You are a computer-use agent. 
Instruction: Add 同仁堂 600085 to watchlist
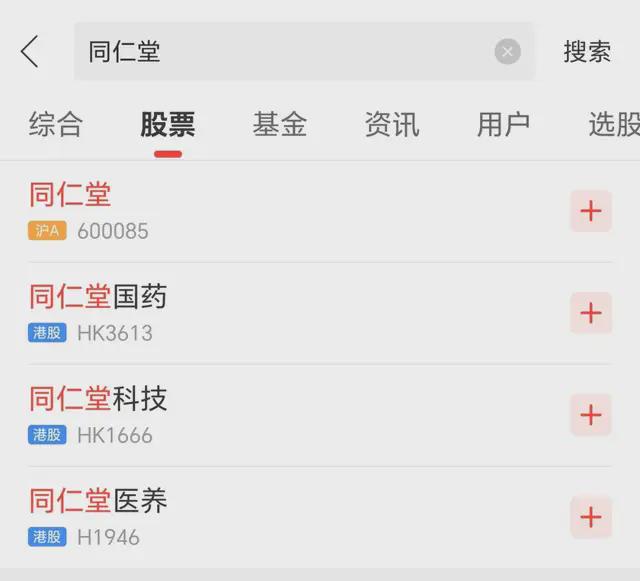(591, 211)
